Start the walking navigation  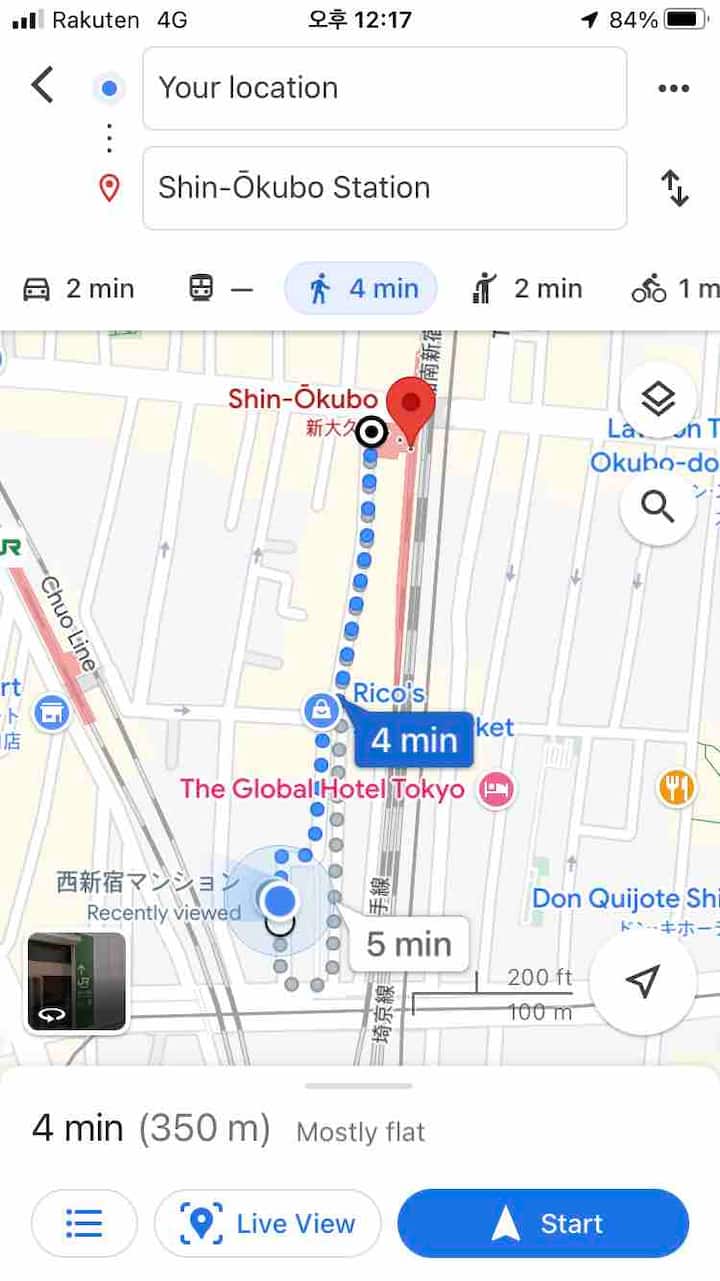click(543, 1223)
